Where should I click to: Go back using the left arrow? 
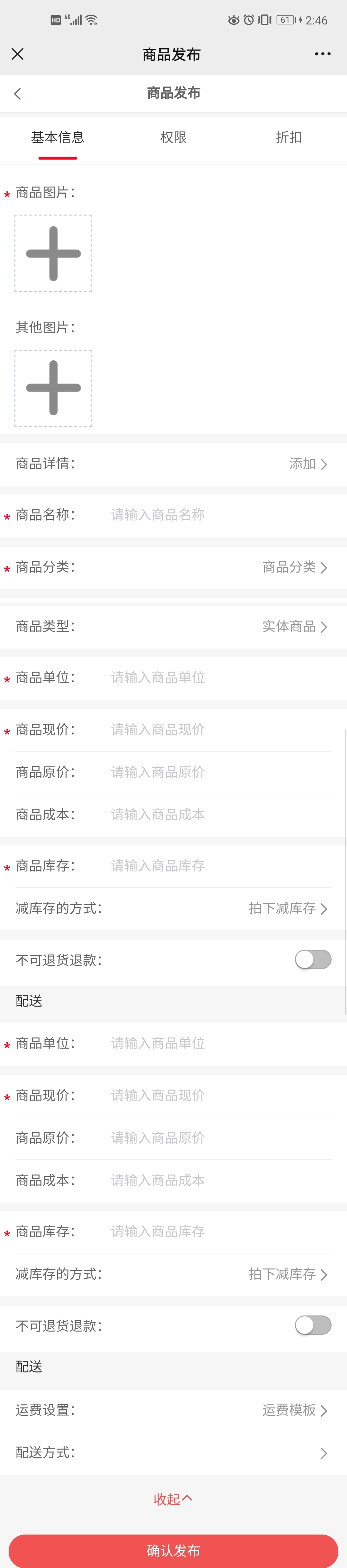click(18, 94)
